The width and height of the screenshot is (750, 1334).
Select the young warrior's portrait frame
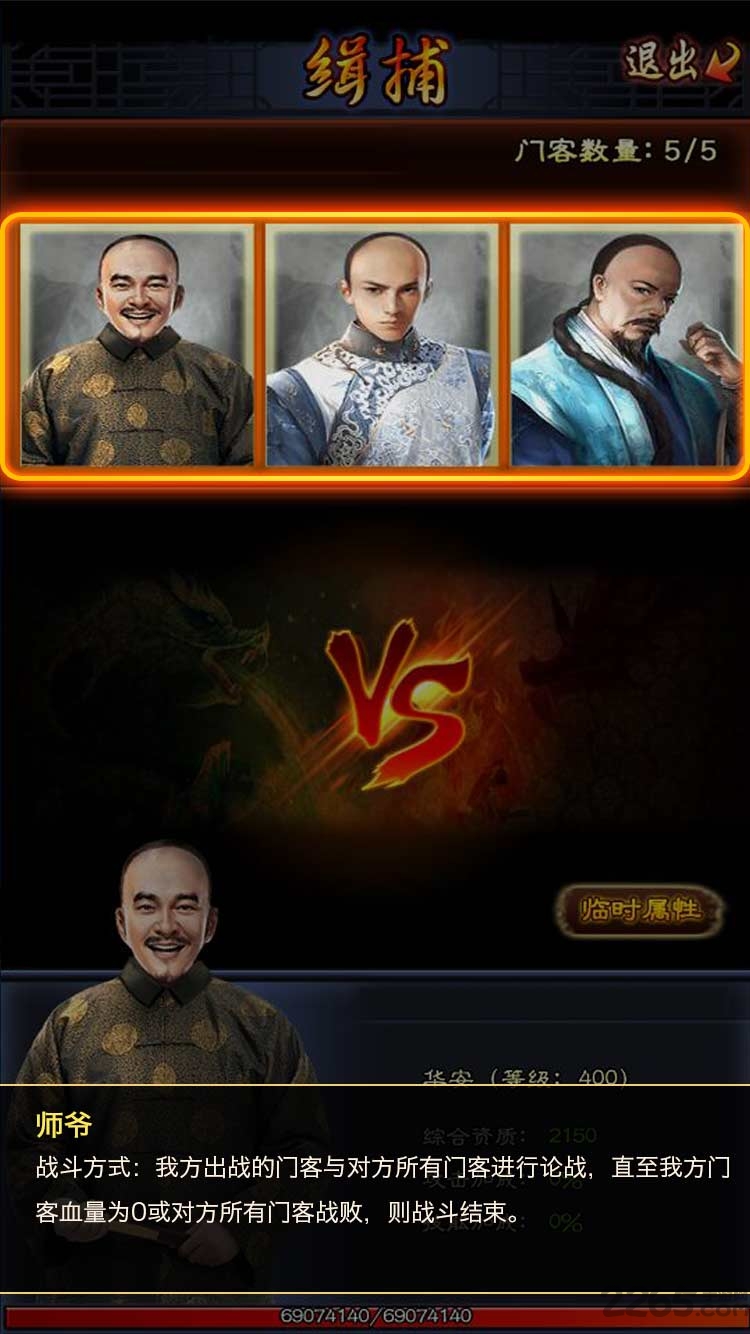[378, 343]
